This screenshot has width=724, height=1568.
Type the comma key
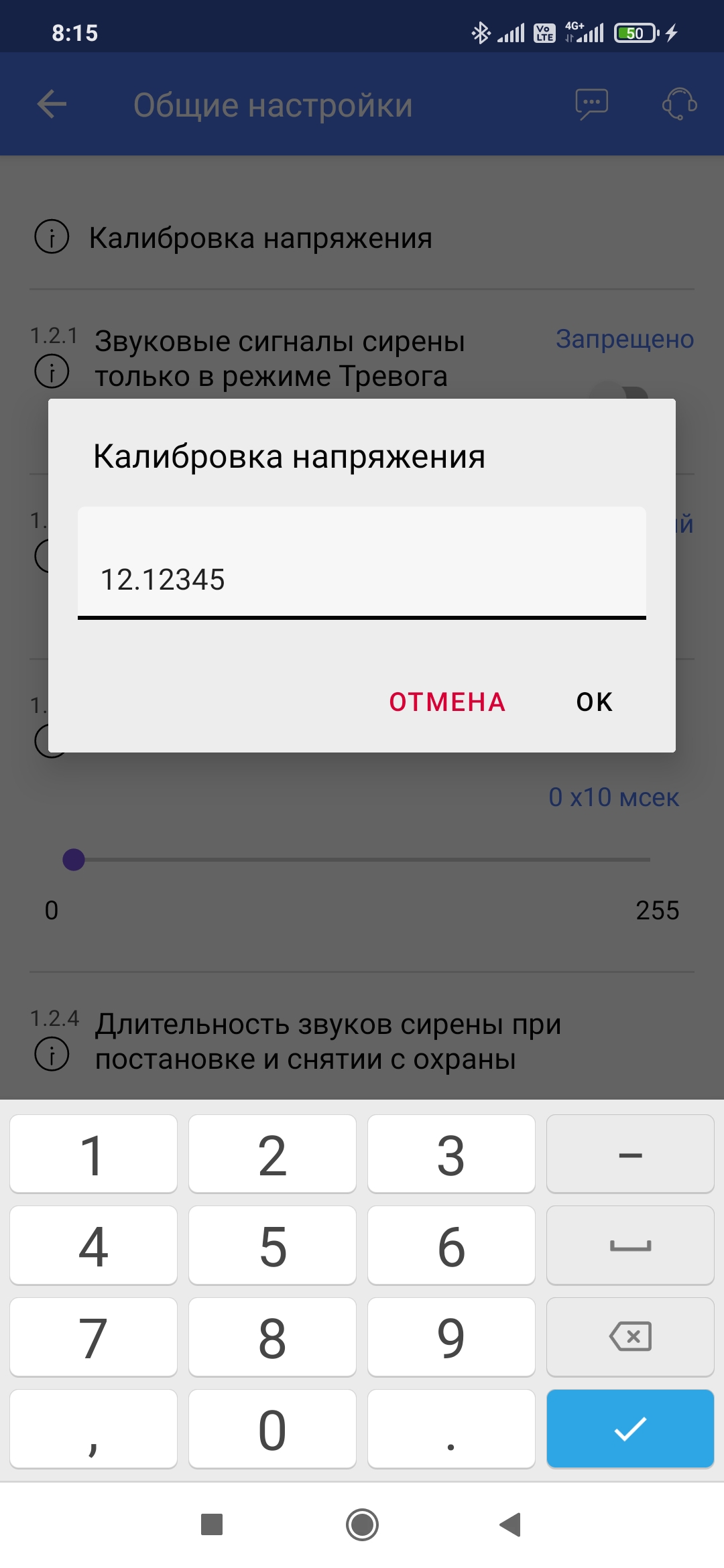[x=93, y=1429]
